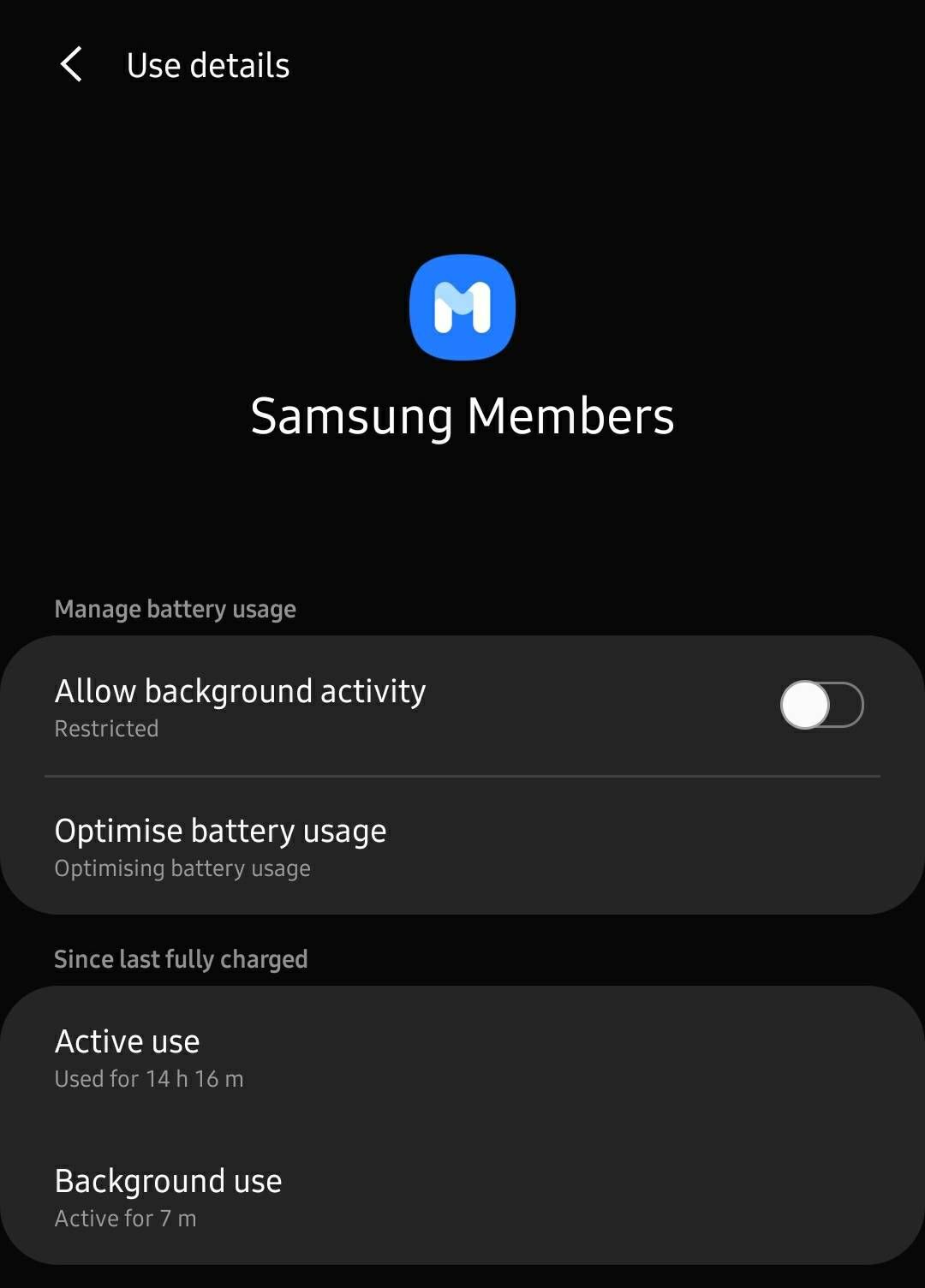
Task: Select the blue M logo above the app name
Action: point(462,308)
